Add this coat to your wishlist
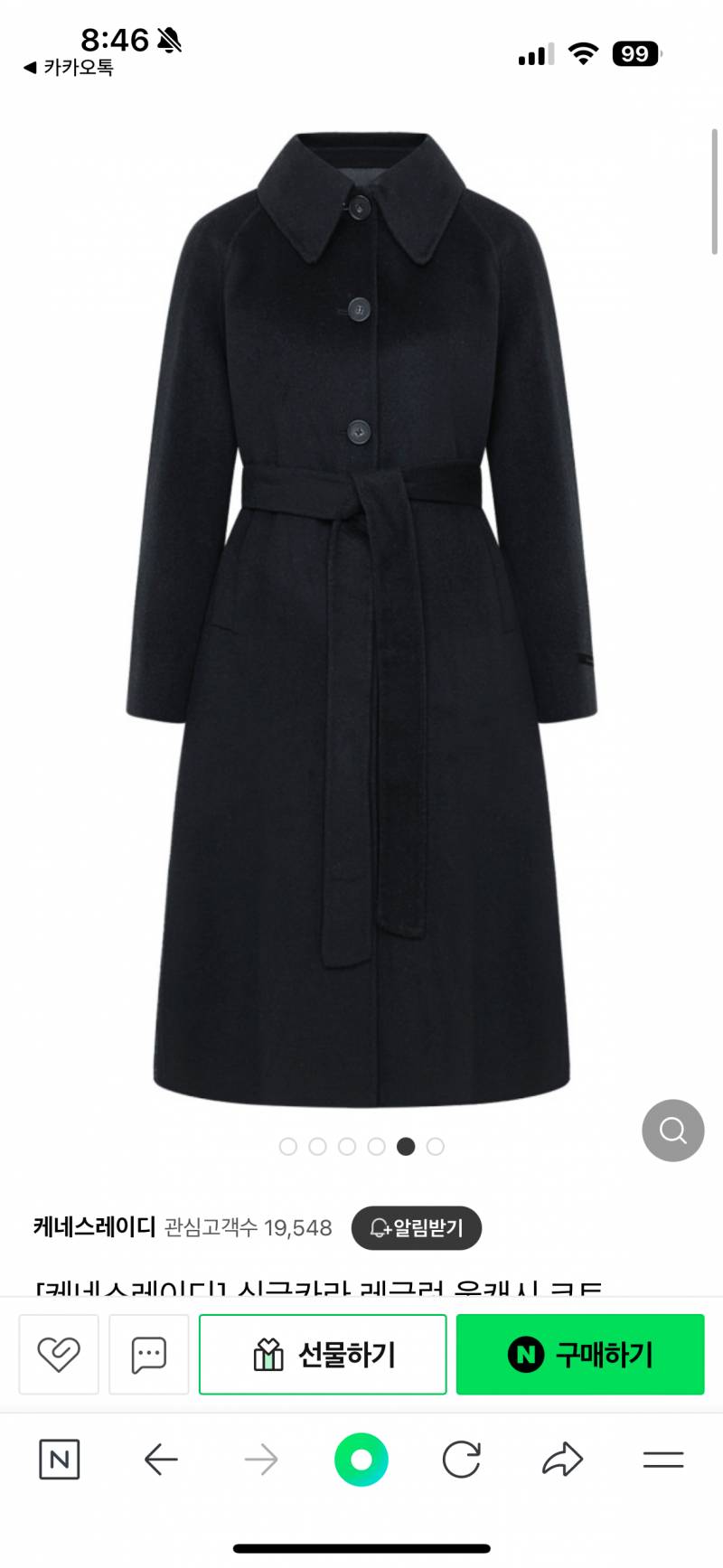 (59, 1354)
